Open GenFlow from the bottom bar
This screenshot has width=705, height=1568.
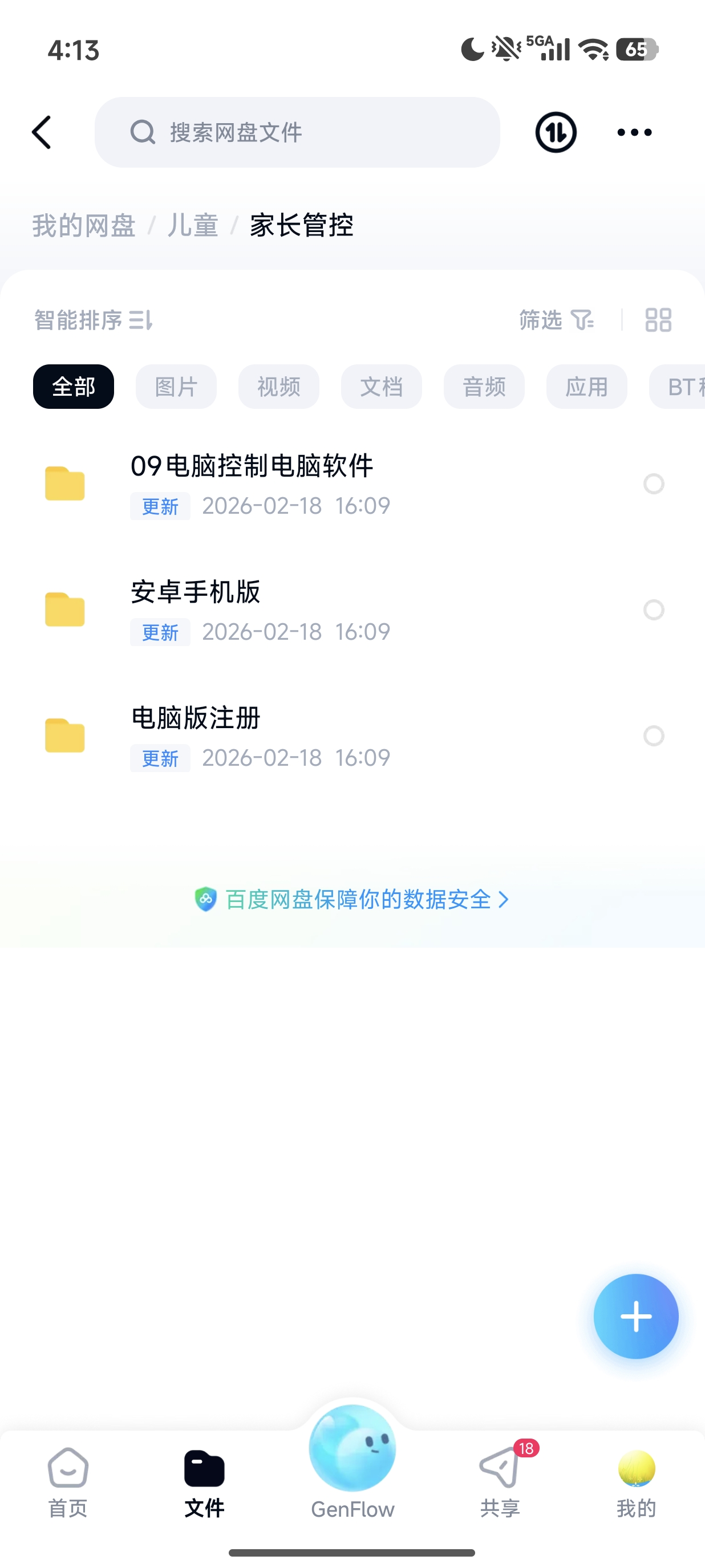352,1461
